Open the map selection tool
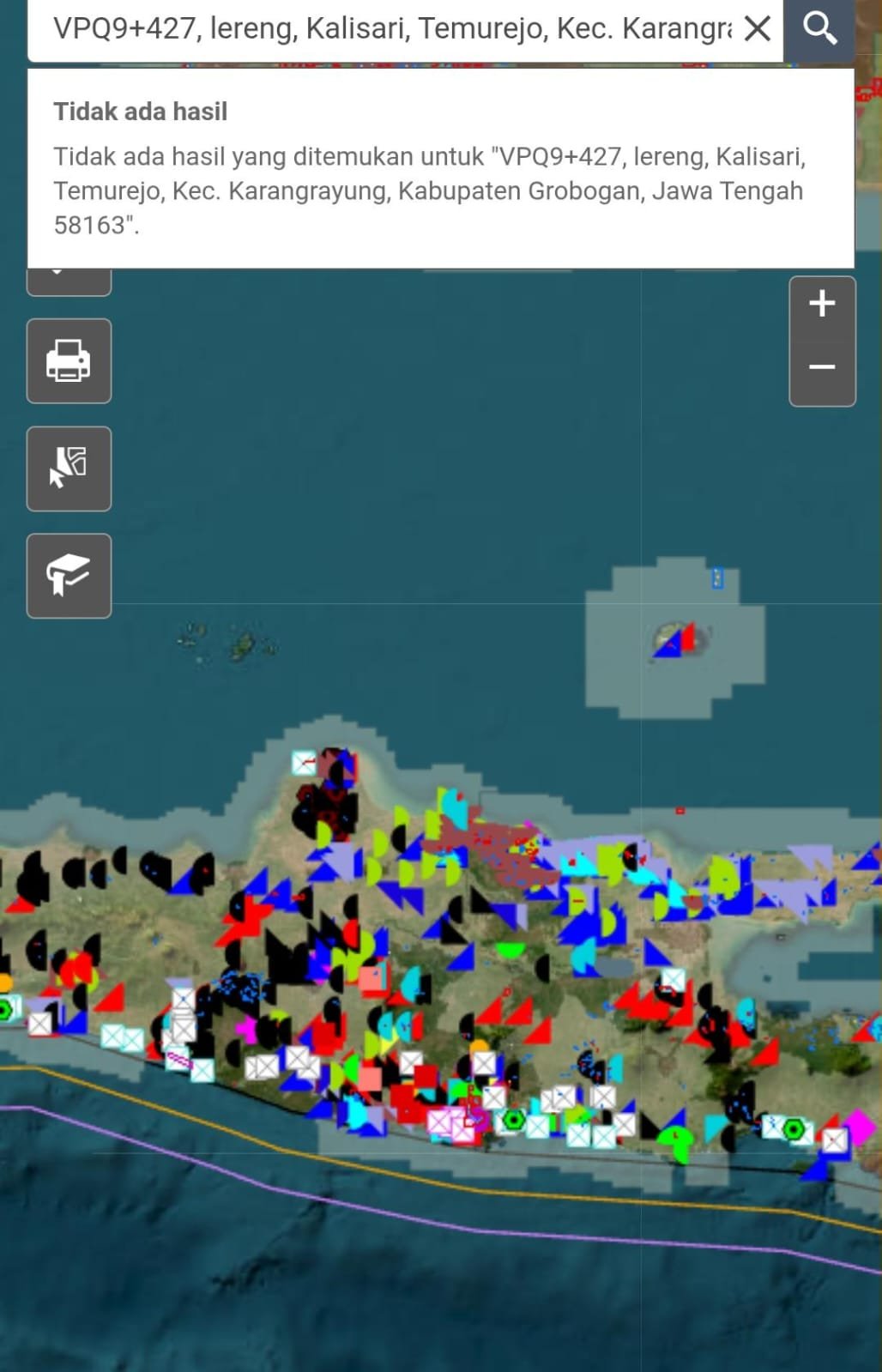882x1372 pixels. 69,468
